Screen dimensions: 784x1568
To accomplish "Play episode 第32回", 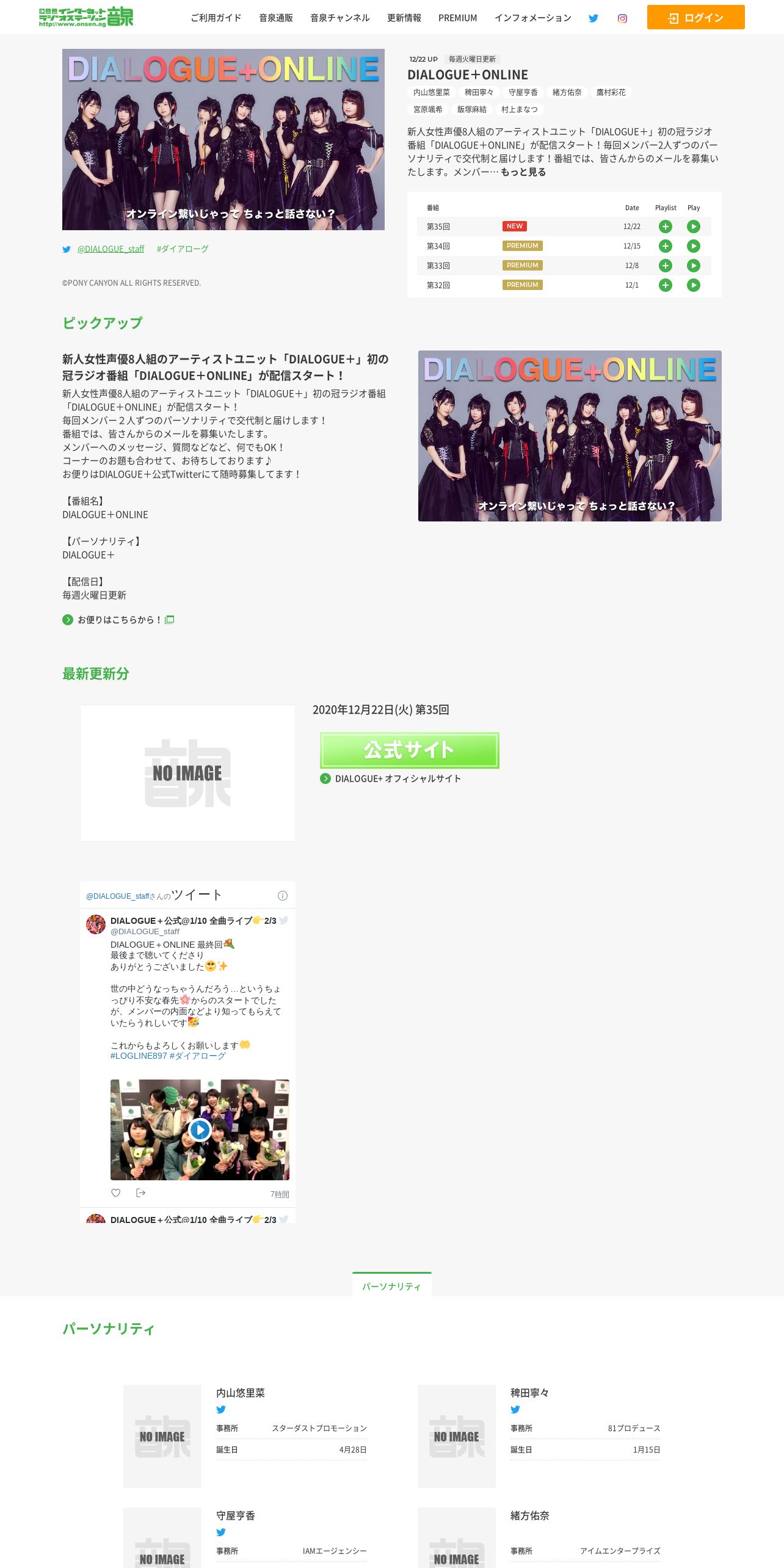I will (x=694, y=285).
